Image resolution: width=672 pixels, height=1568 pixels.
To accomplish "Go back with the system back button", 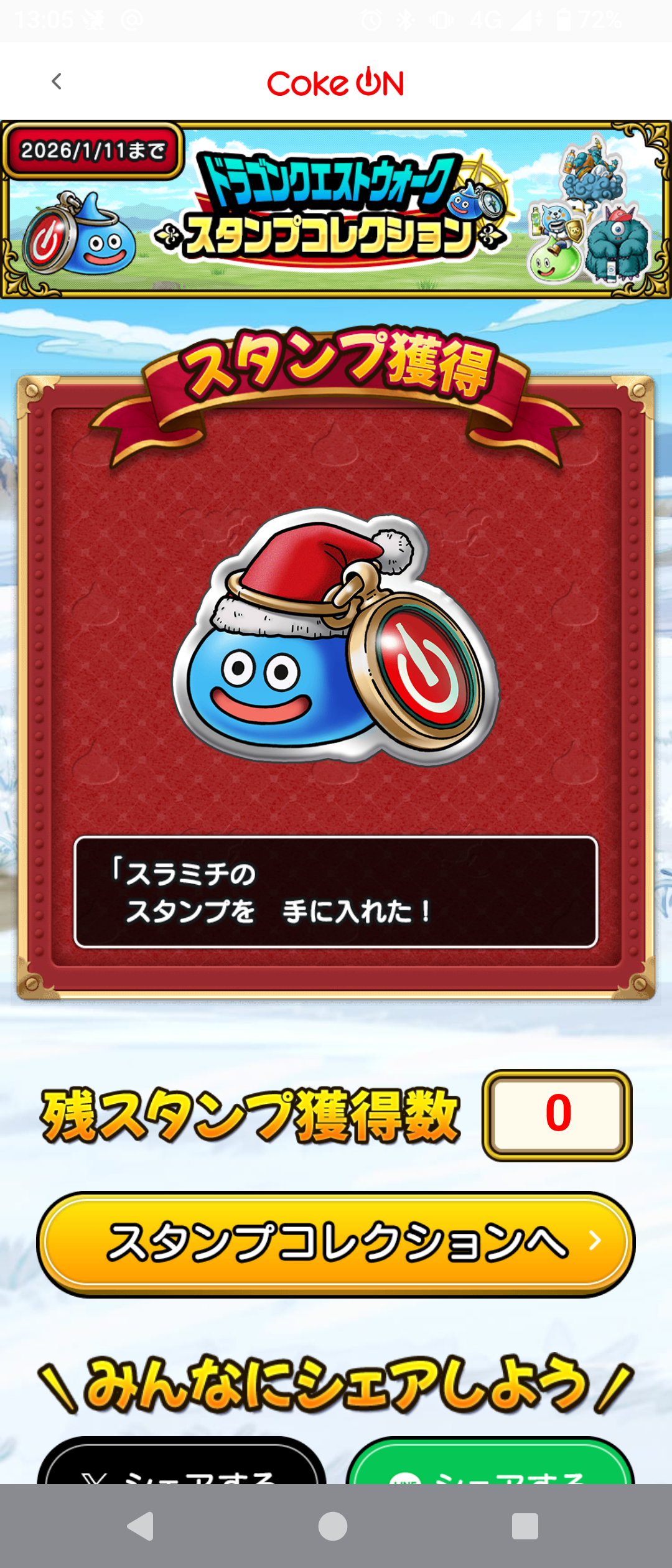I will click(141, 1526).
